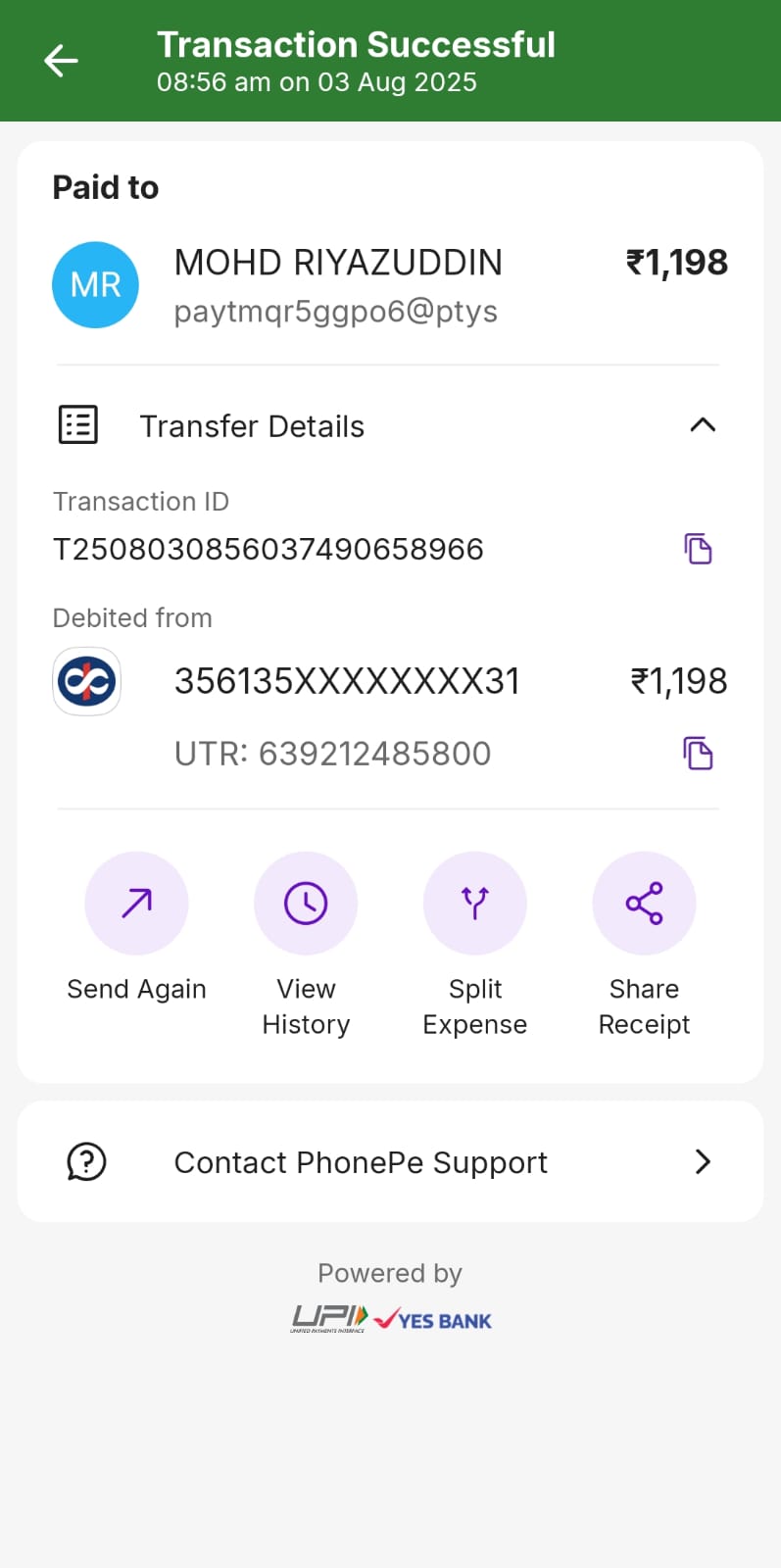Tap Send Again to repeat payment
This screenshot has height=1568, width=781.
click(136, 904)
